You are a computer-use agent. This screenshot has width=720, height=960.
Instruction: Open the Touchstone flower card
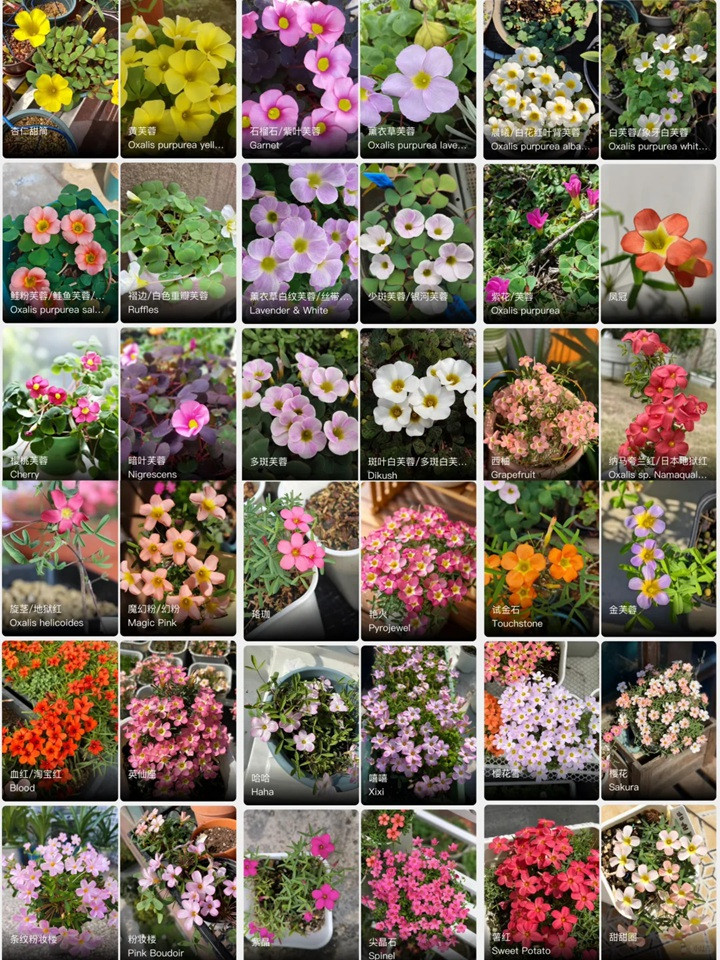[541, 558]
